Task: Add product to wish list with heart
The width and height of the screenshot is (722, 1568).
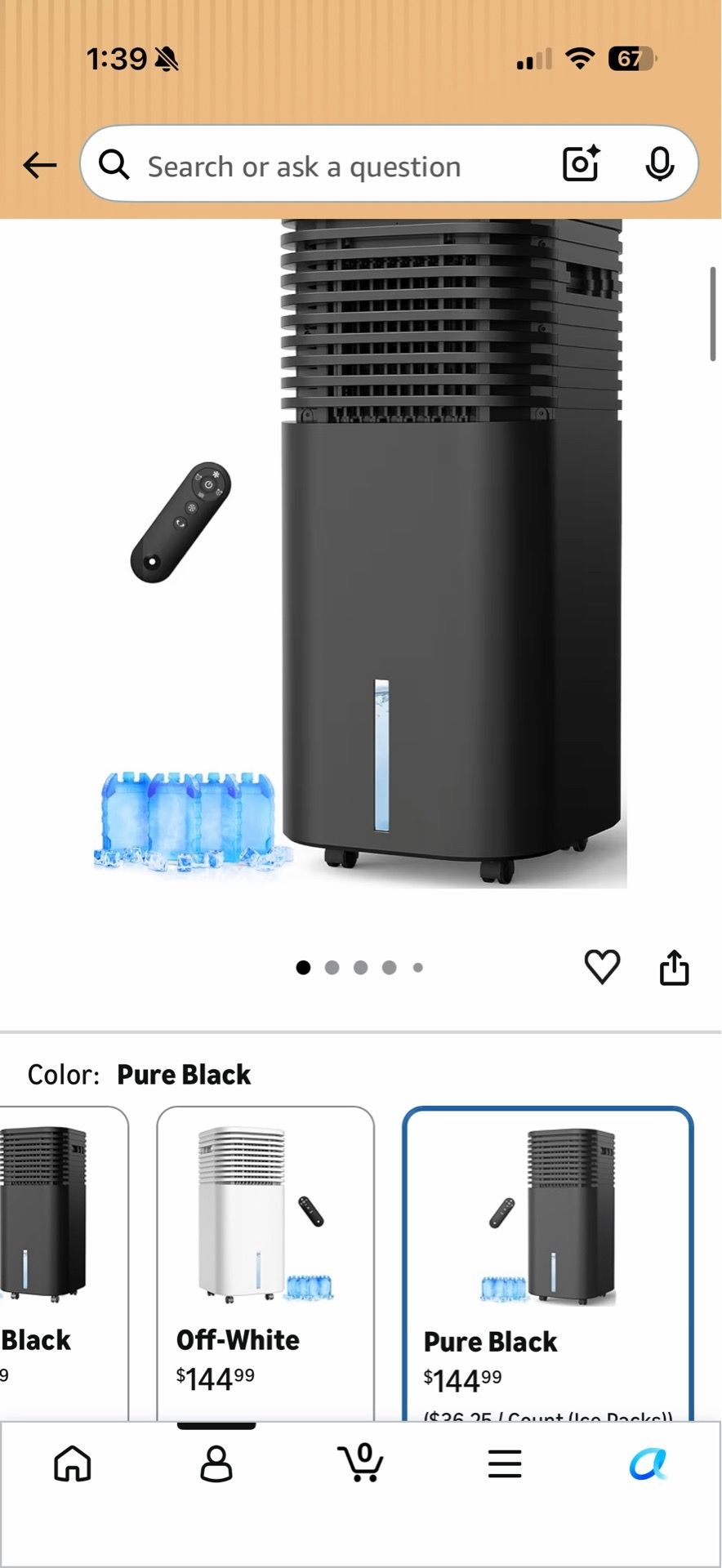Action: pos(603,967)
